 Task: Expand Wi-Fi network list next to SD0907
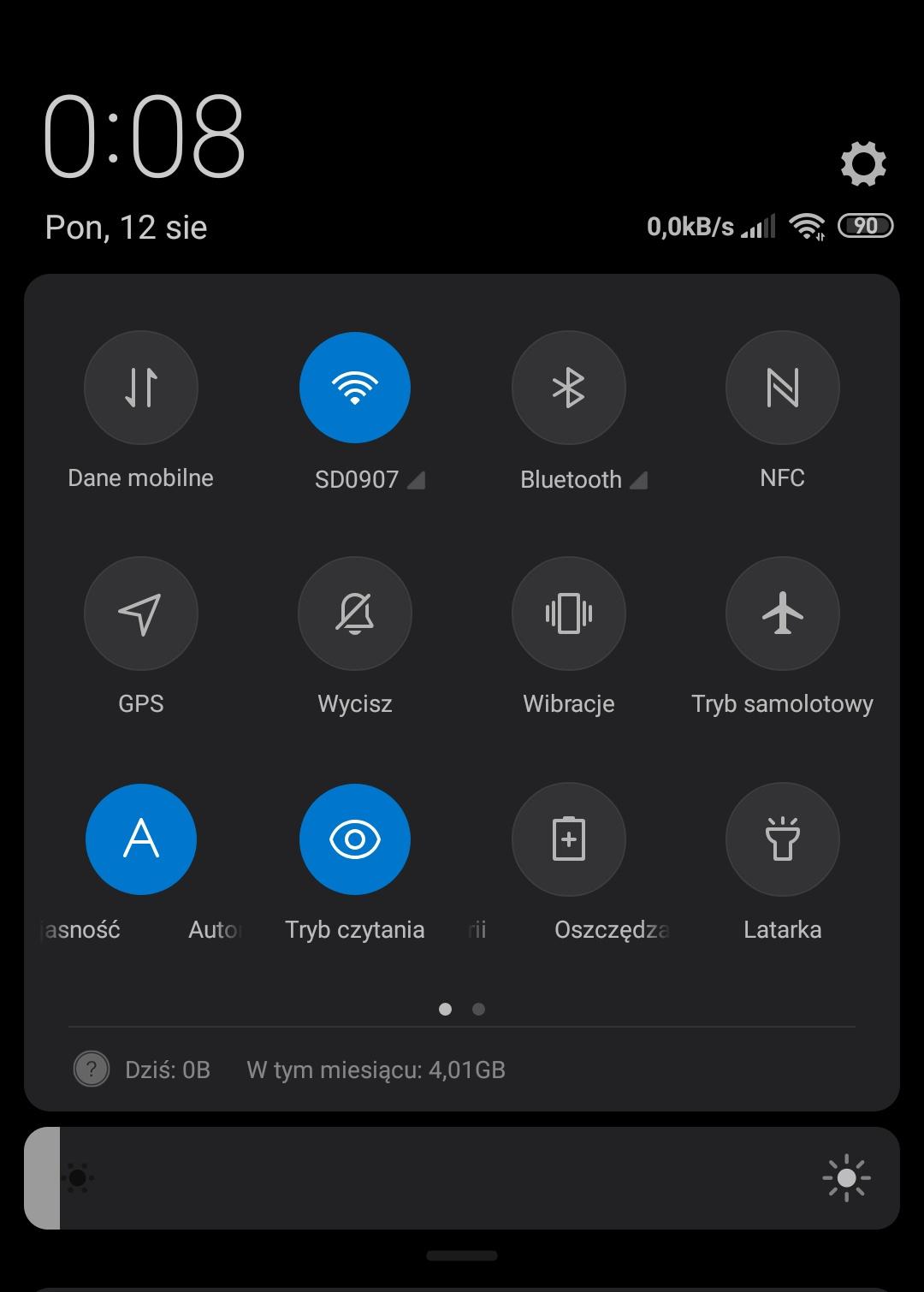[x=417, y=481]
